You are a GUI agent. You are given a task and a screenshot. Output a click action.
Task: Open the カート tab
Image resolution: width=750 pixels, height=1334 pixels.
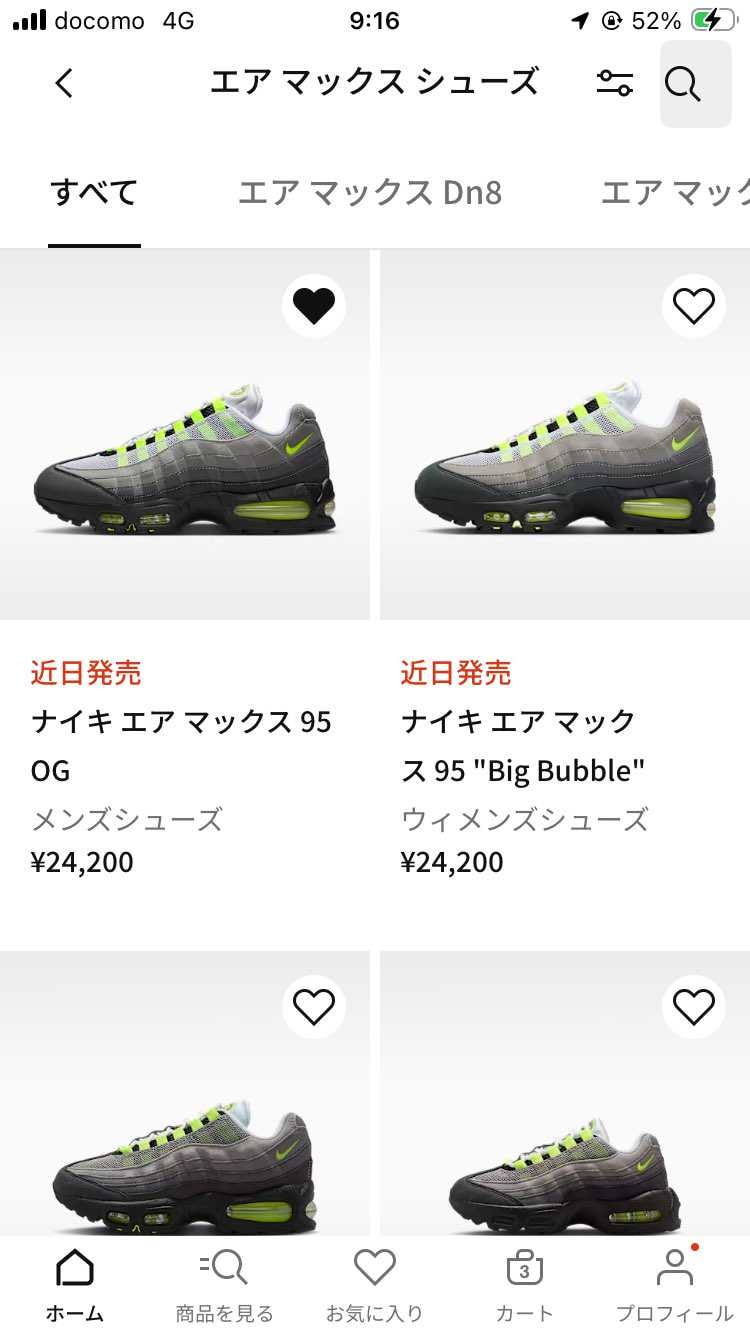[x=525, y=1284]
